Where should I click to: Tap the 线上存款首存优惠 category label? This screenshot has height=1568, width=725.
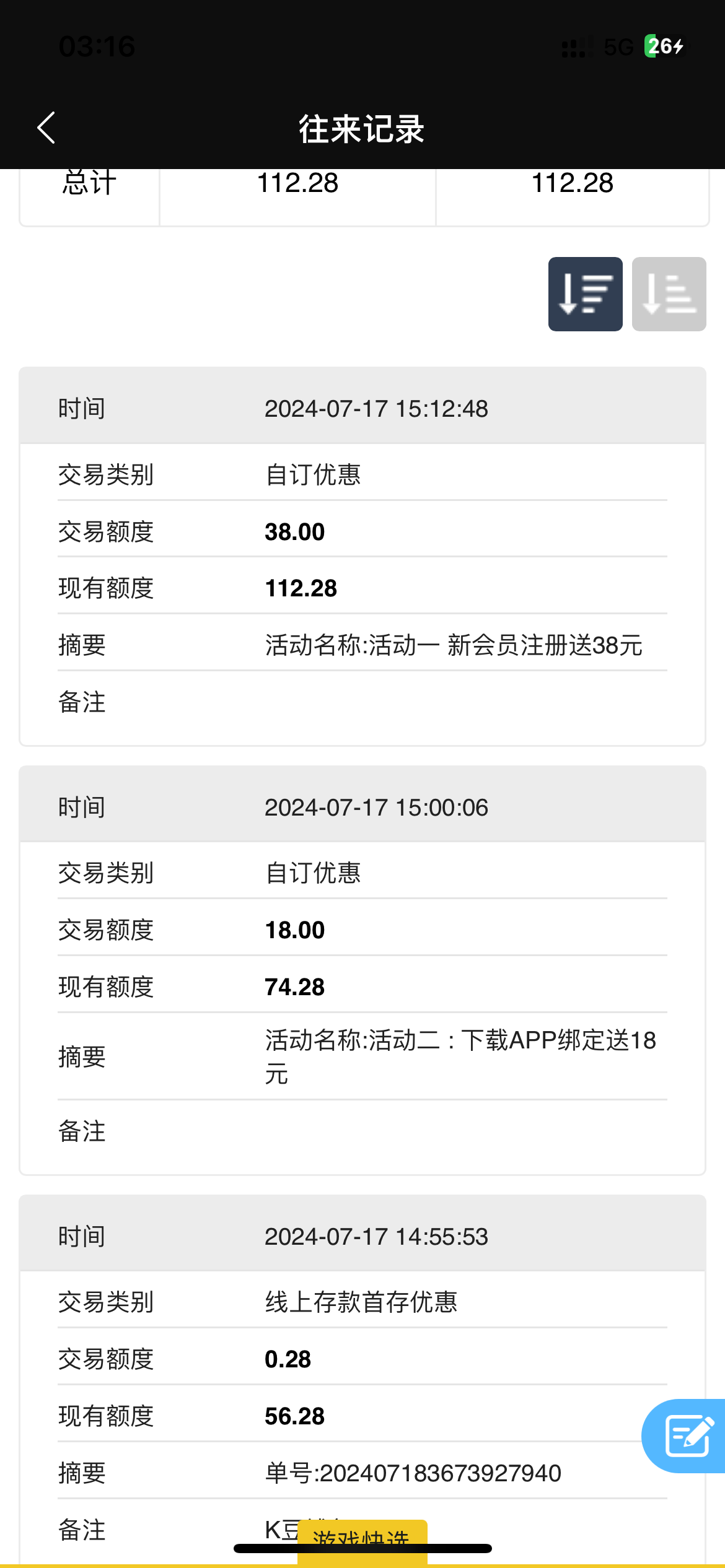[x=361, y=1302]
